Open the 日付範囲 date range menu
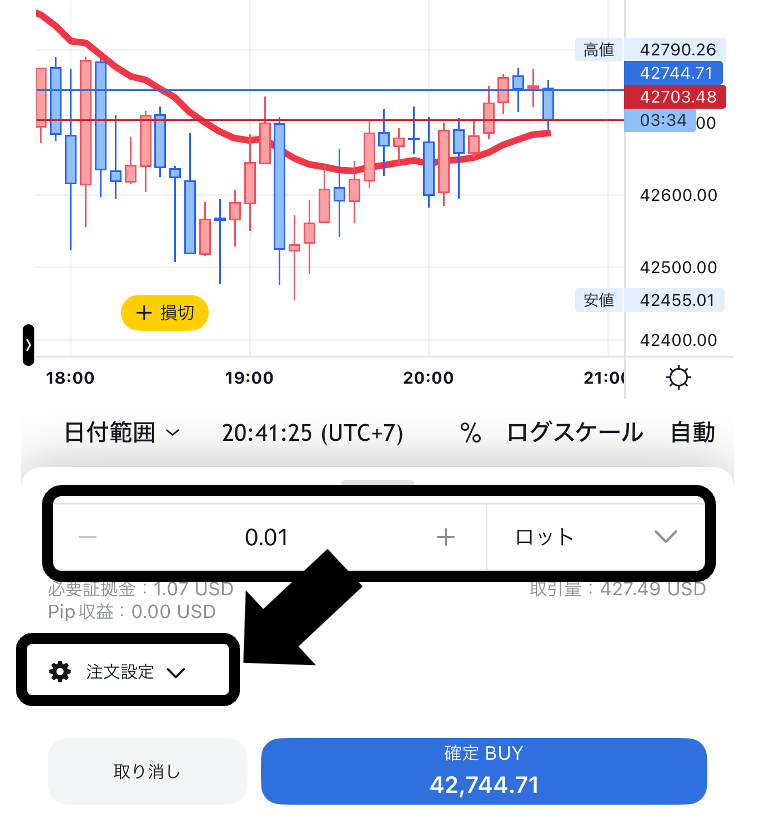758x818 pixels. coord(122,433)
